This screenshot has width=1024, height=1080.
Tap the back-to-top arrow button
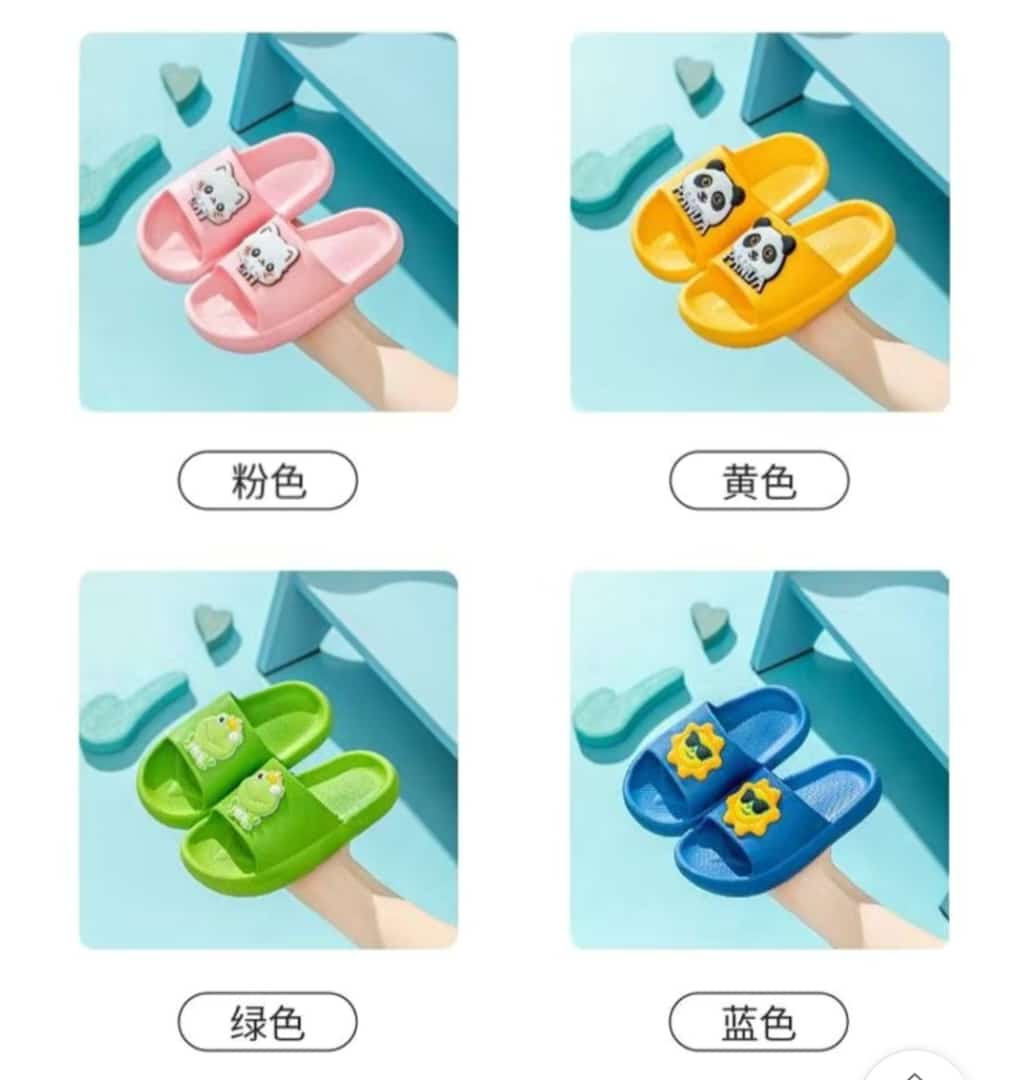914,1070
